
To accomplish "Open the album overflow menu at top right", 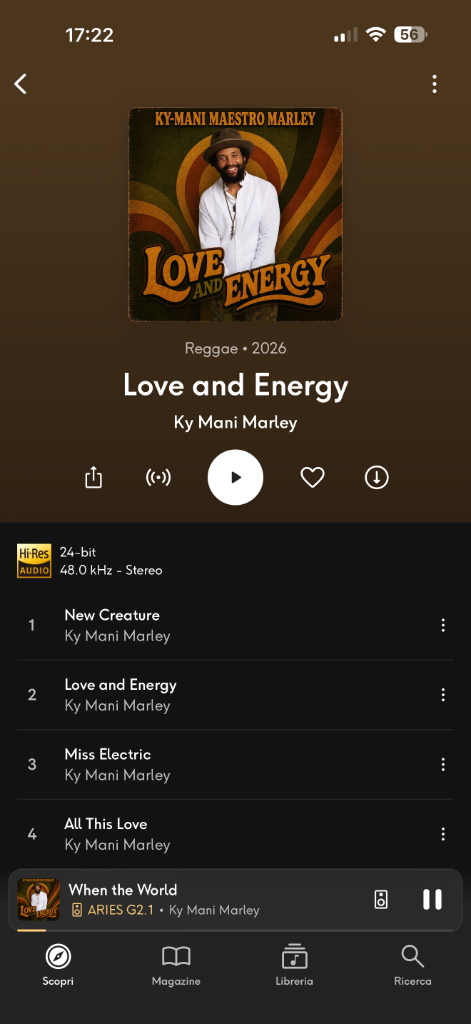I will (x=434, y=84).
